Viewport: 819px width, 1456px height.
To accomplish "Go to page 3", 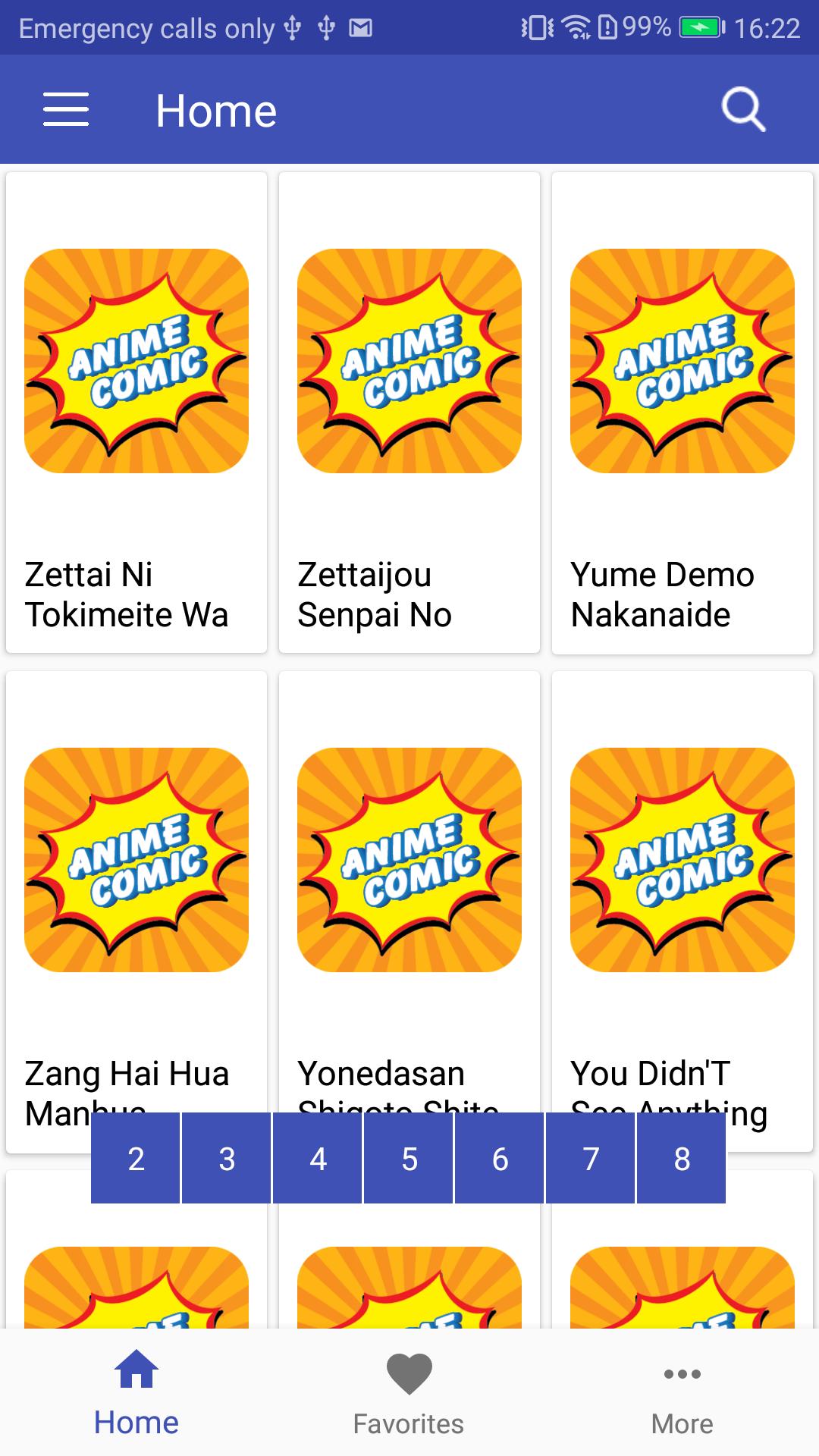I will tap(227, 1158).
